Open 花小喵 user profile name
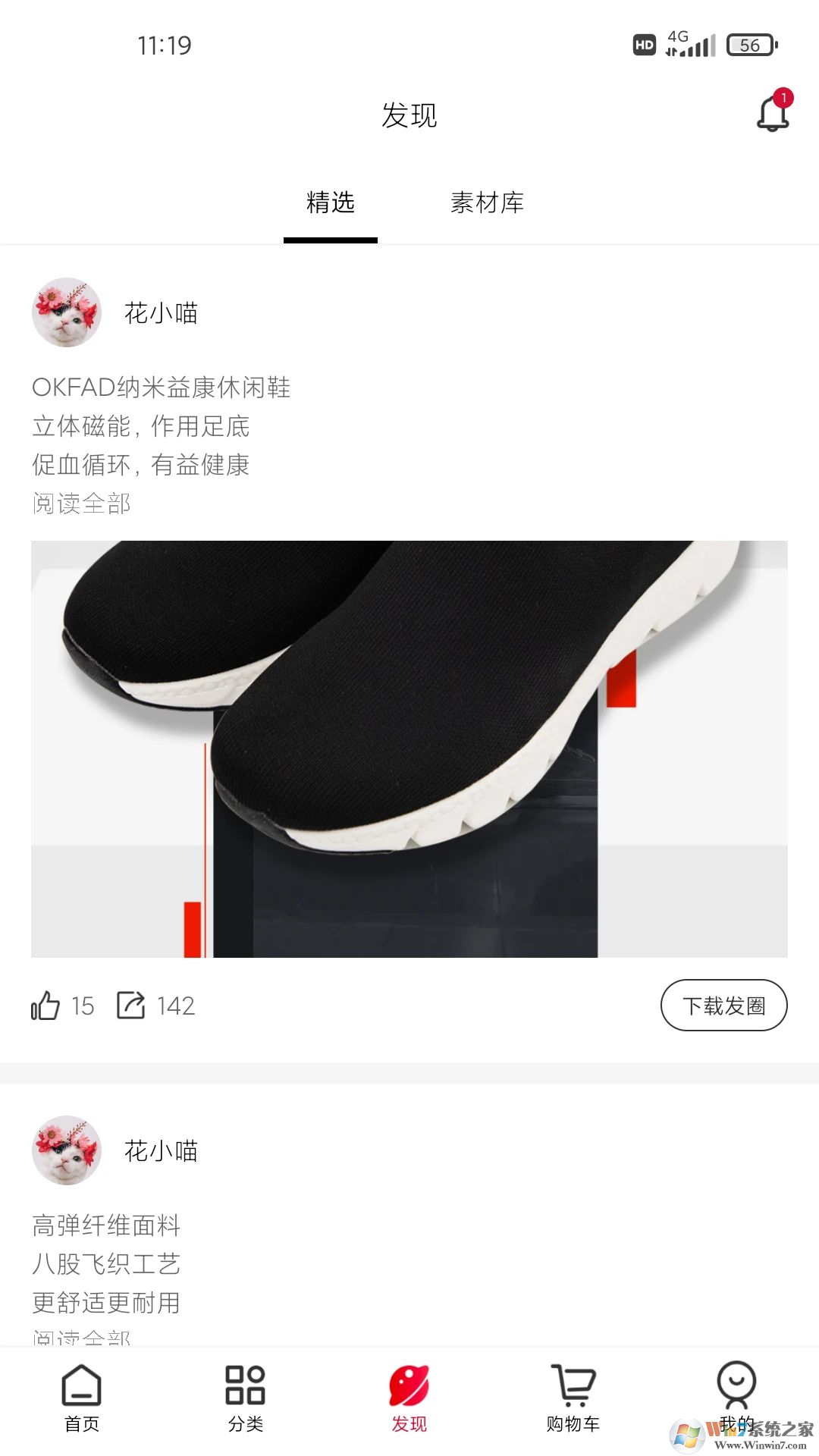819x1456 pixels. pyautogui.click(x=162, y=312)
